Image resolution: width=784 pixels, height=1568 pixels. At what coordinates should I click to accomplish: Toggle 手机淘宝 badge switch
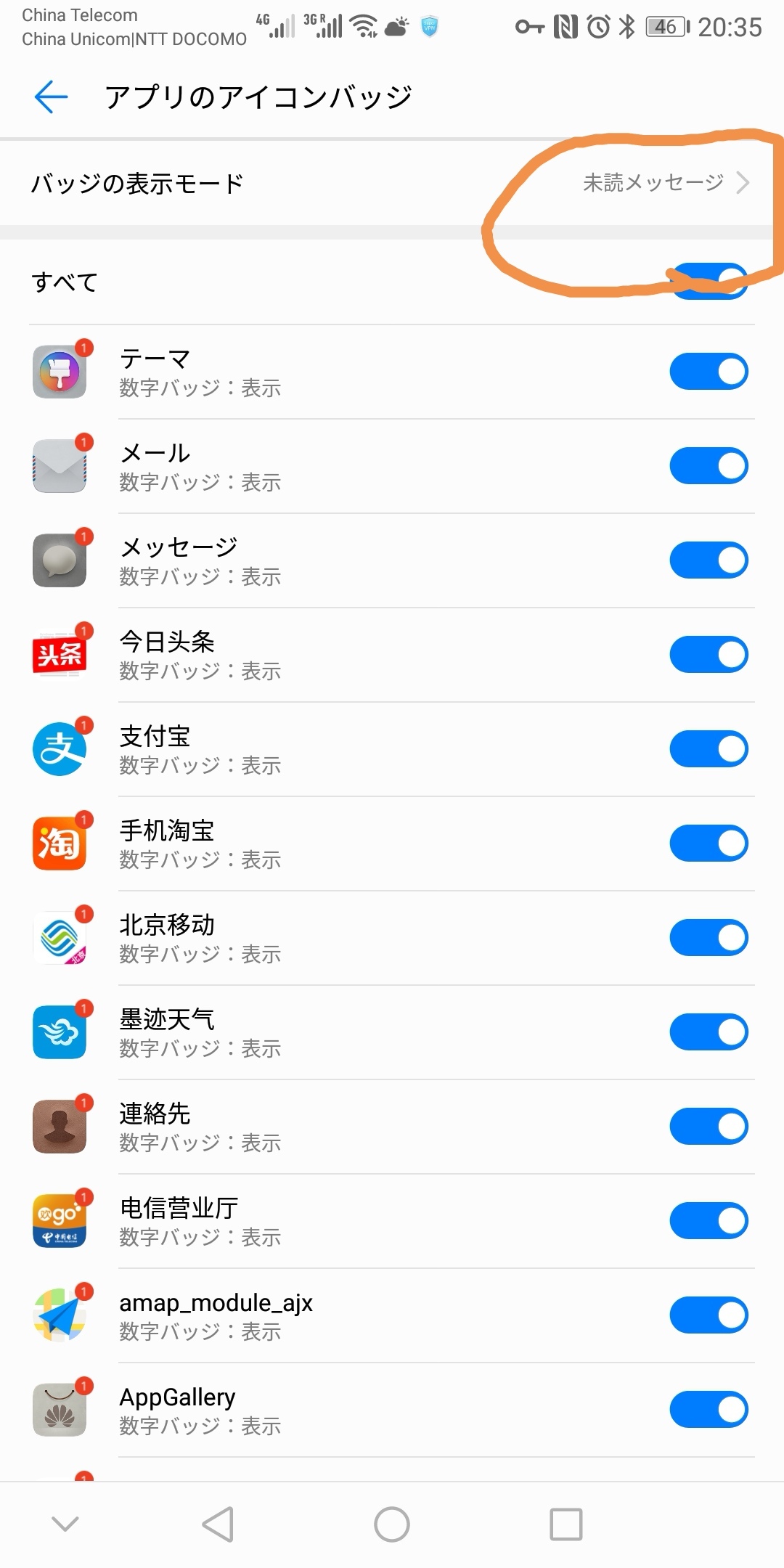(x=709, y=844)
